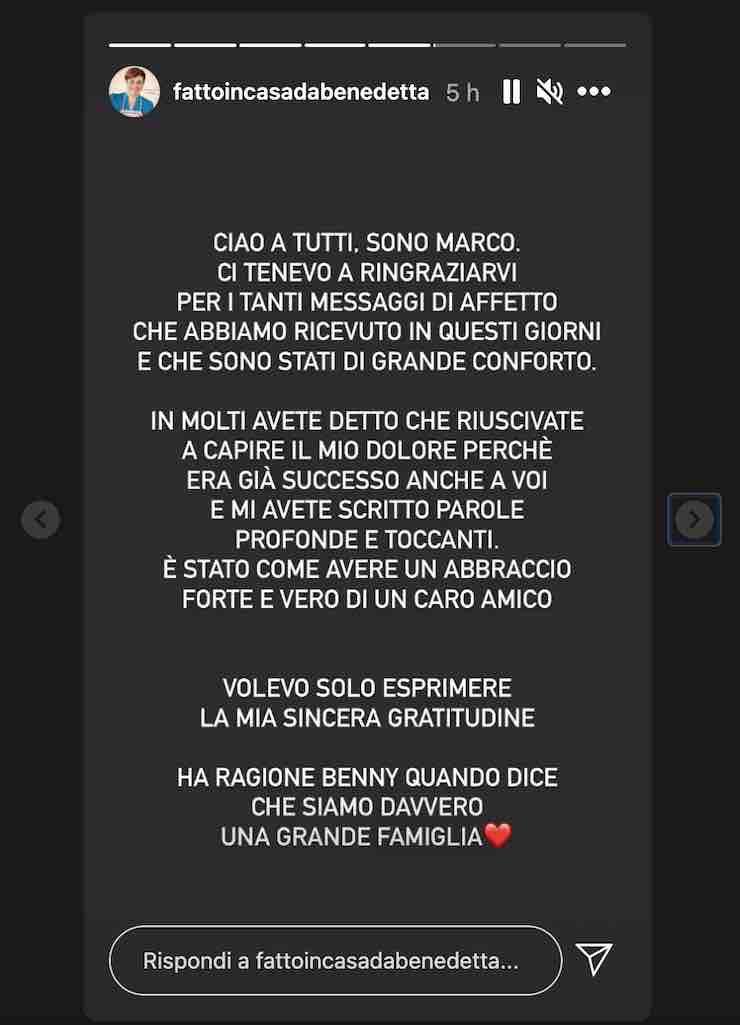
Task: Open fattoincasadabenedetta profile picture
Action: (x=134, y=92)
